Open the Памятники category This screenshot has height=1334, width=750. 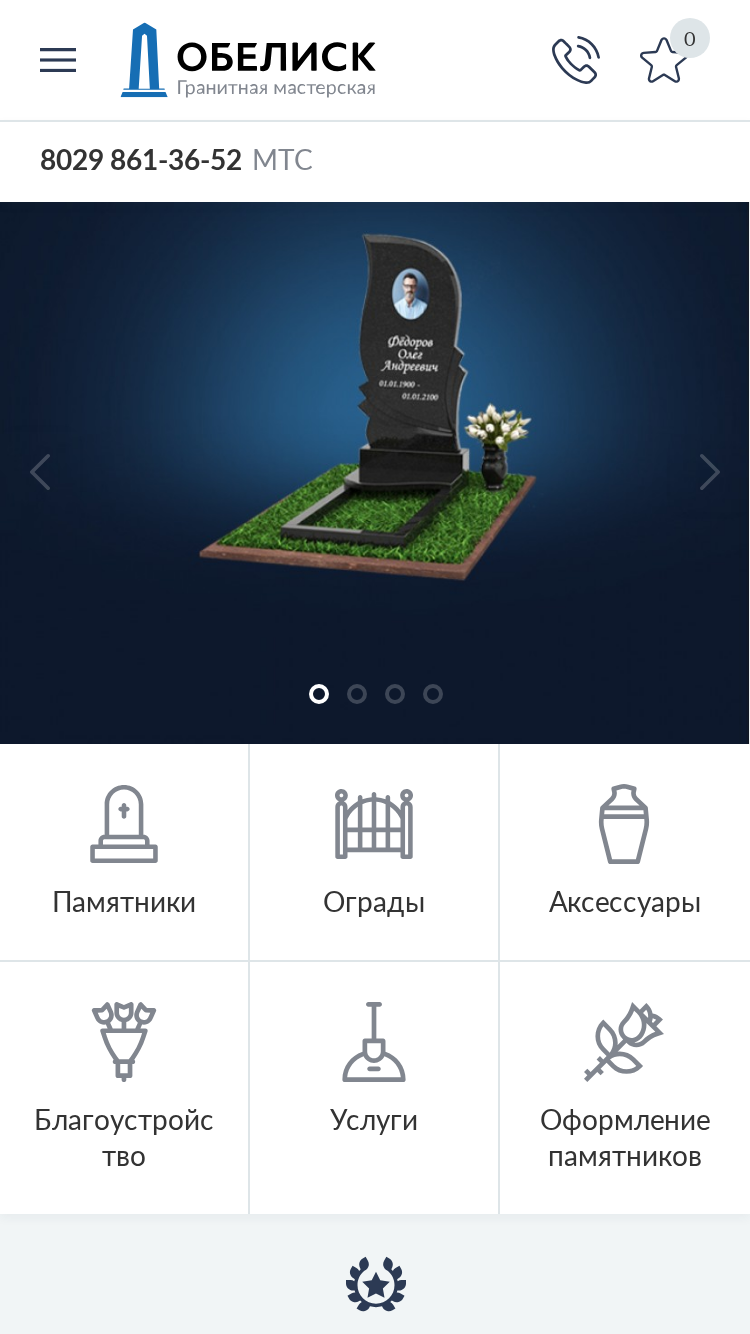click(x=124, y=852)
